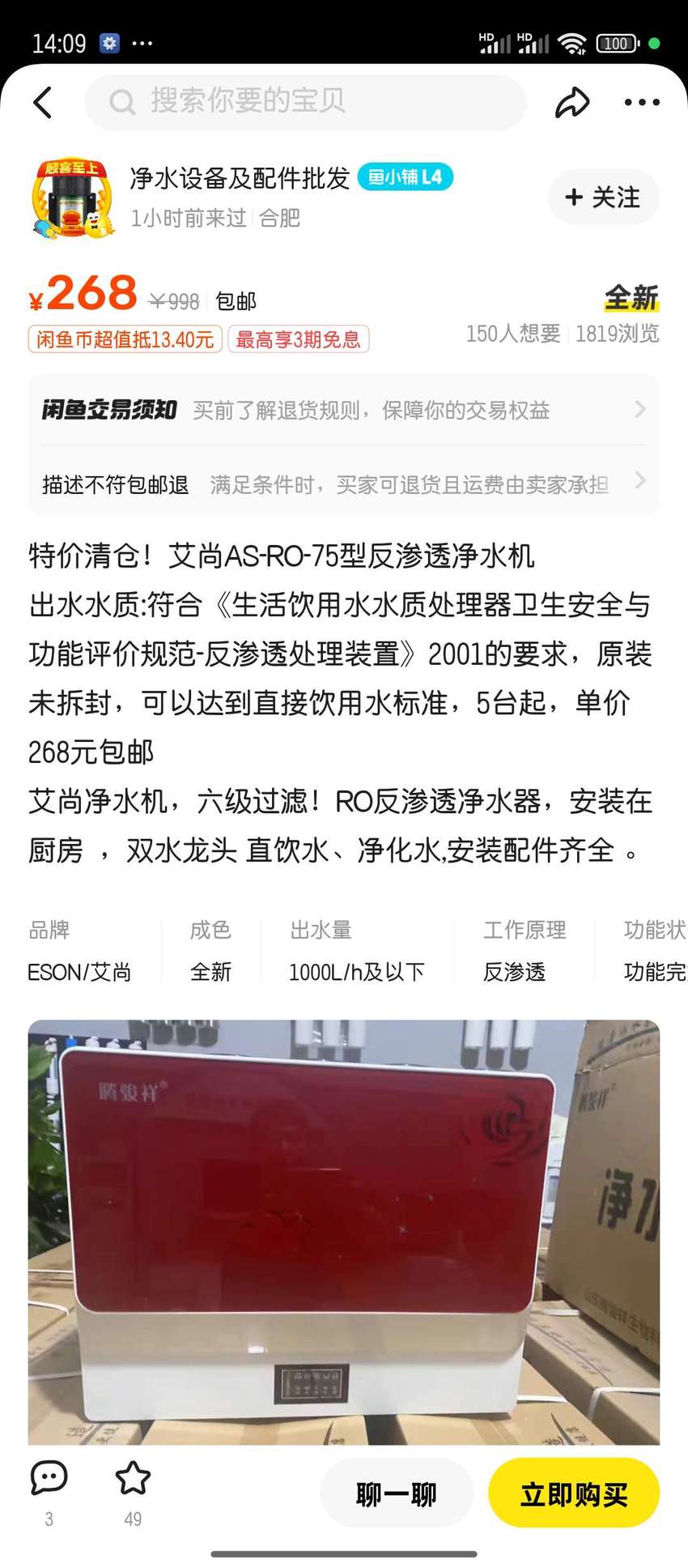This screenshot has width=688, height=1568.
Task: Open the comments icon with 3
Action: [x=49, y=1492]
